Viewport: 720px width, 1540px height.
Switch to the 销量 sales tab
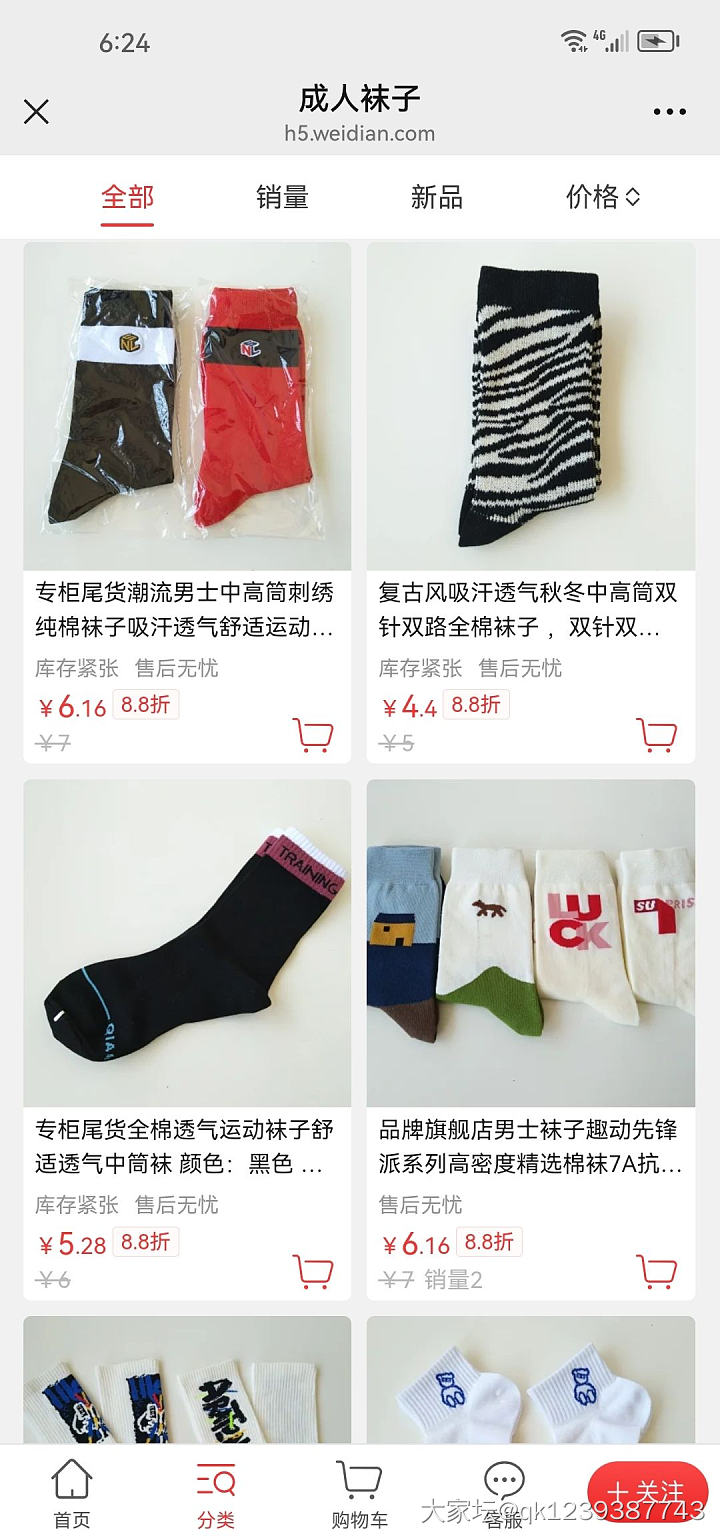tap(280, 197)
